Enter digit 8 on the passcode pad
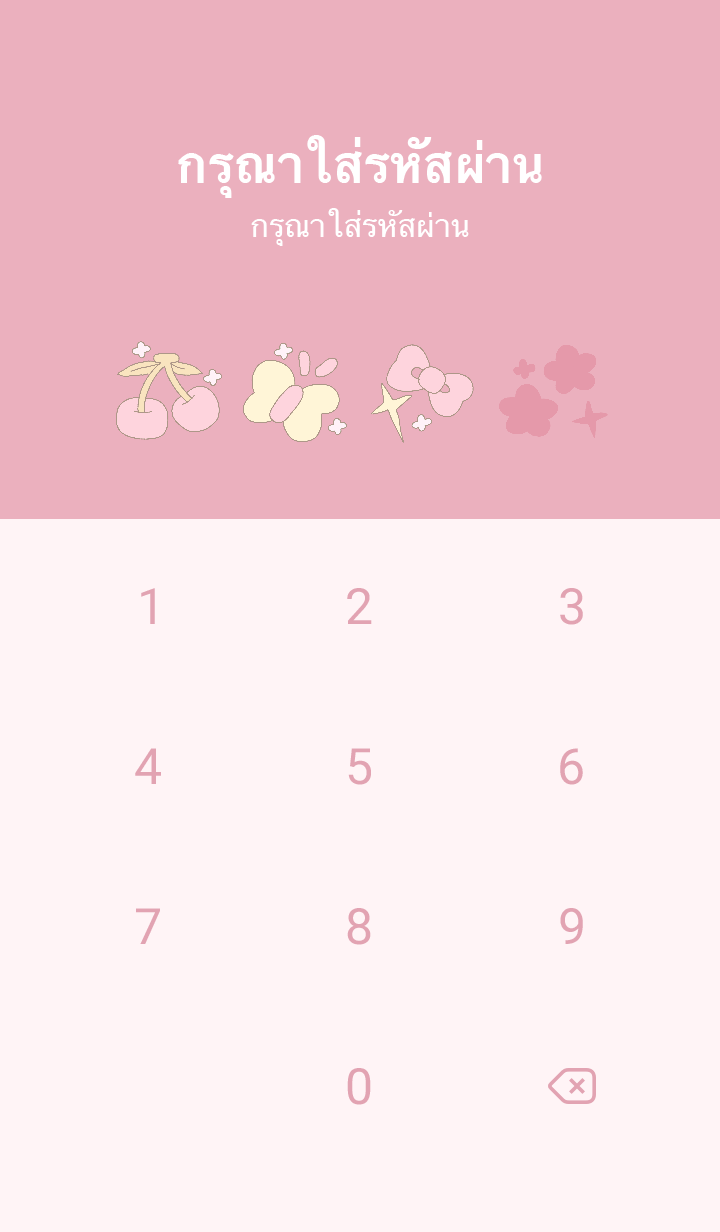Image resolution: width=720 pixels, height=1232 pixels. point(359,927)
